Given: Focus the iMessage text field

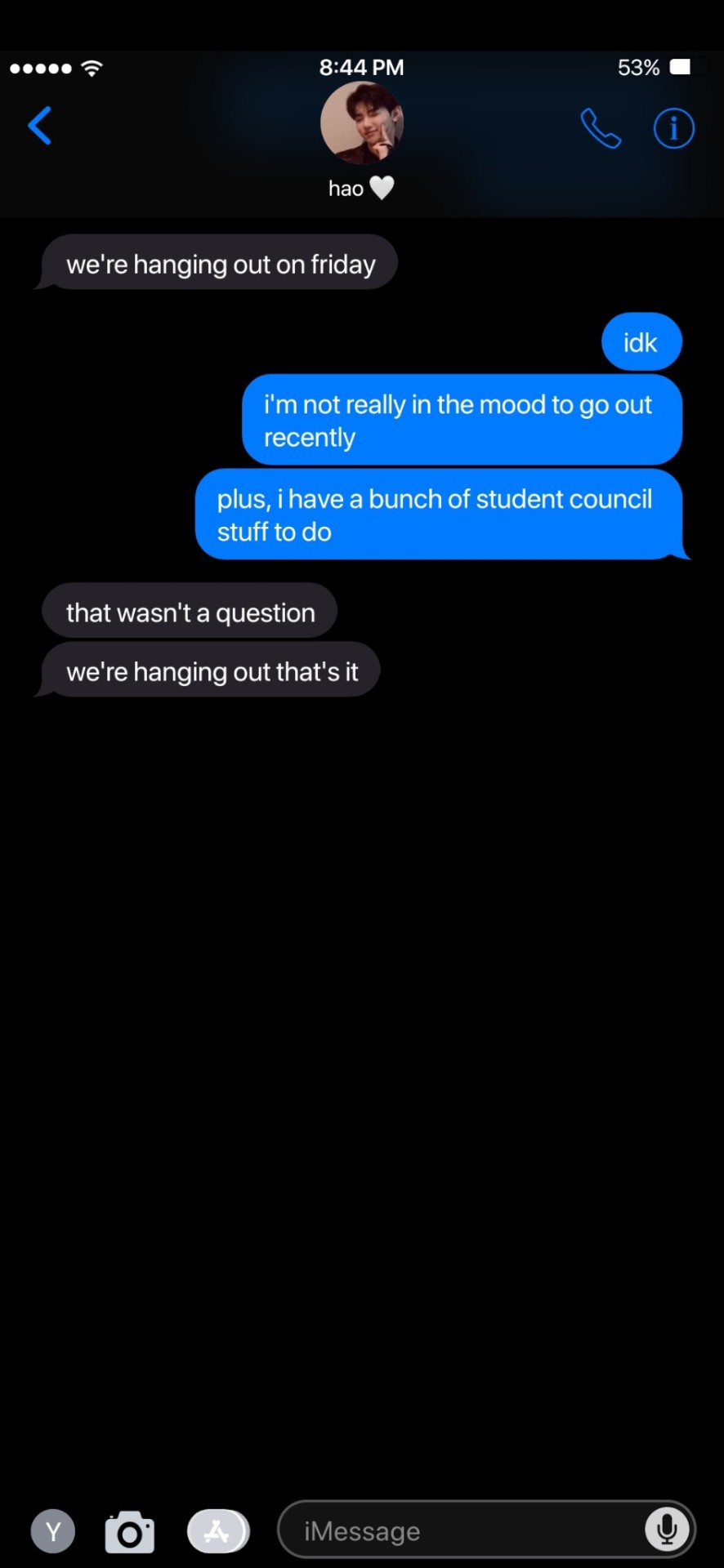Looking at the screenshot, I should 458,1531.
